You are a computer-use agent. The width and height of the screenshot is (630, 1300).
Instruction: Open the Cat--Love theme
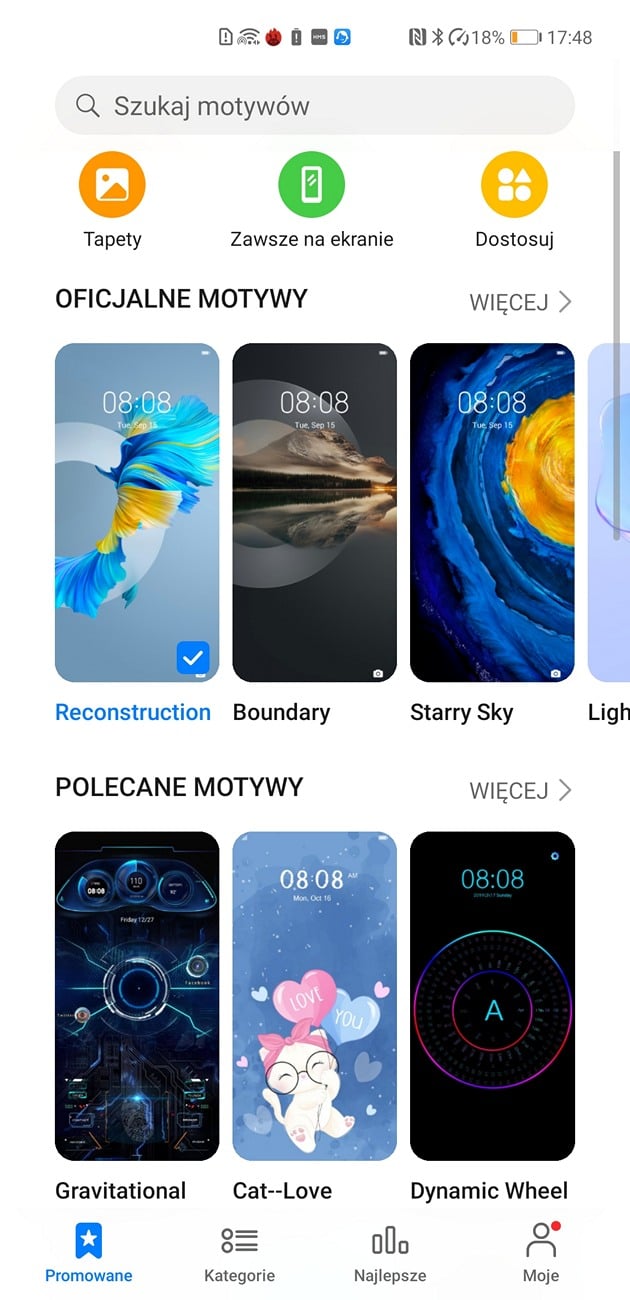pyautogui.click(x=314, y=996)
